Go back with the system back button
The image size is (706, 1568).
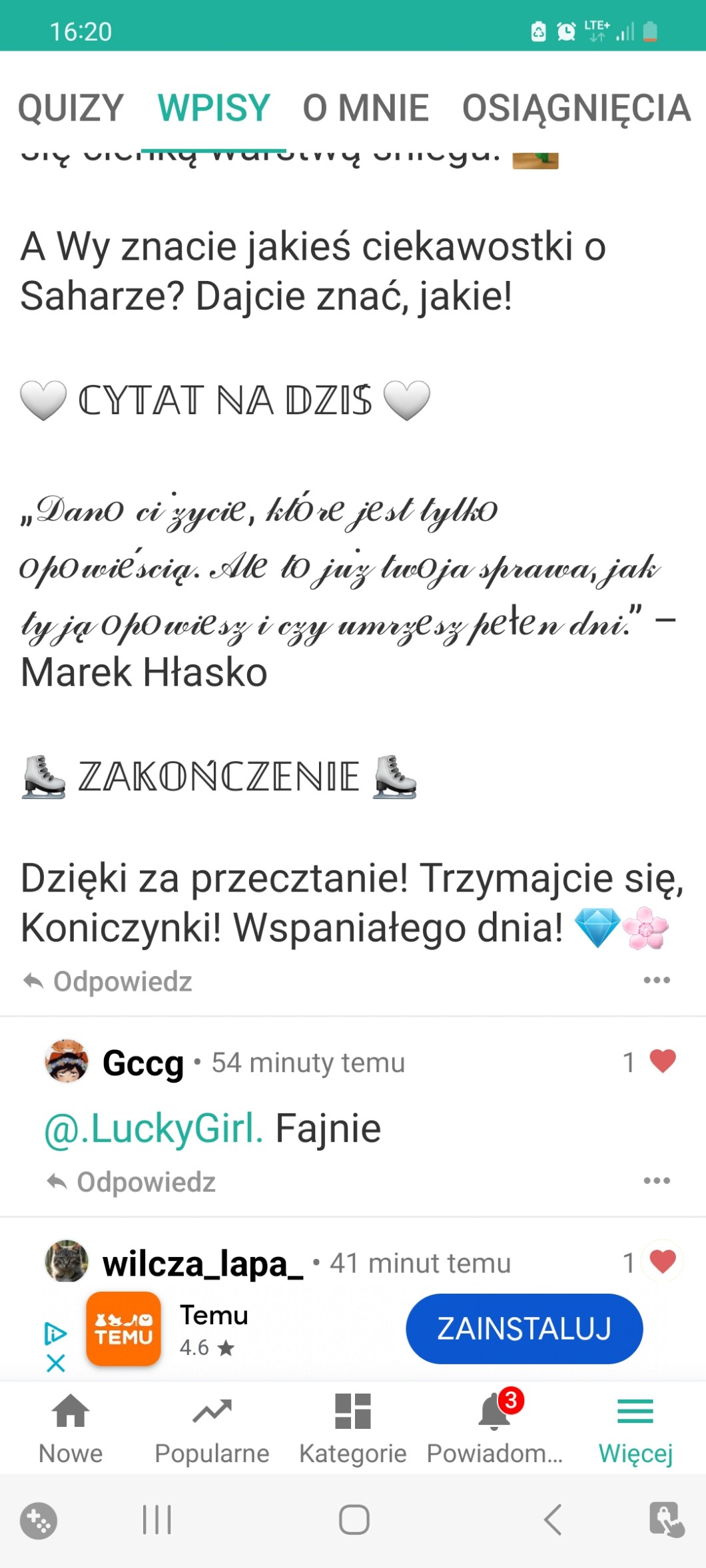coord(553,1520)
